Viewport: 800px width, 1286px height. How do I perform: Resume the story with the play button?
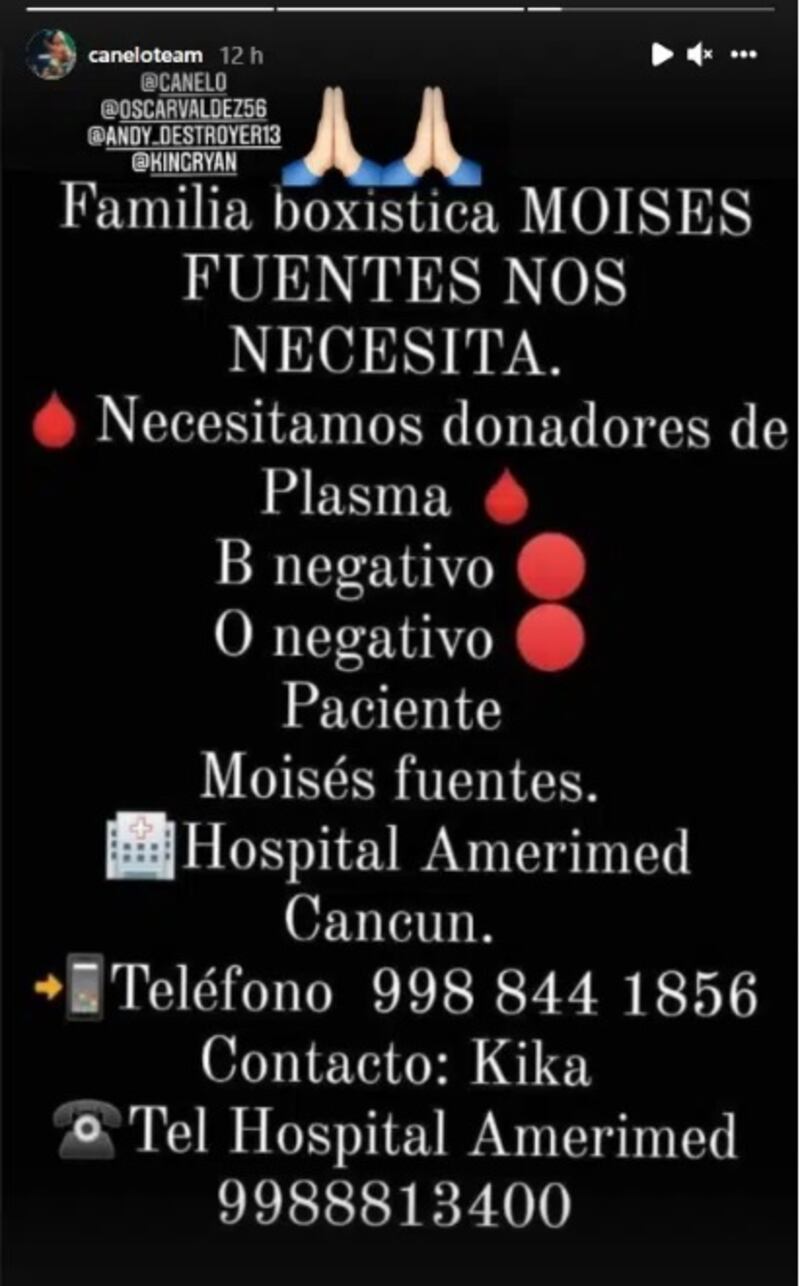coord(661,55)
